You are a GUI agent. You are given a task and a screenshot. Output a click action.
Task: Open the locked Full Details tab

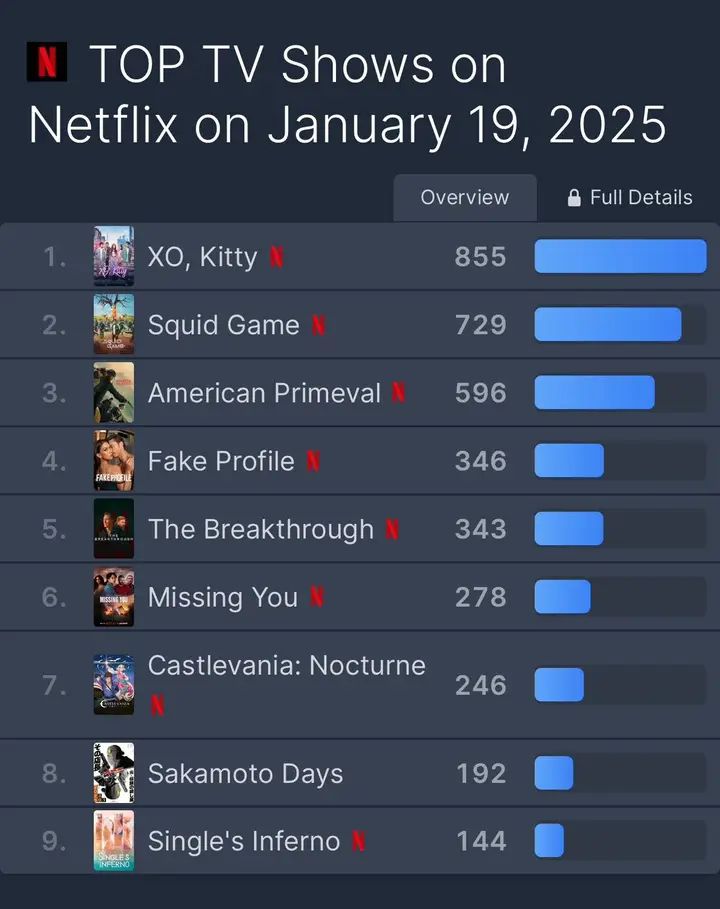click(x=629, y=198)
